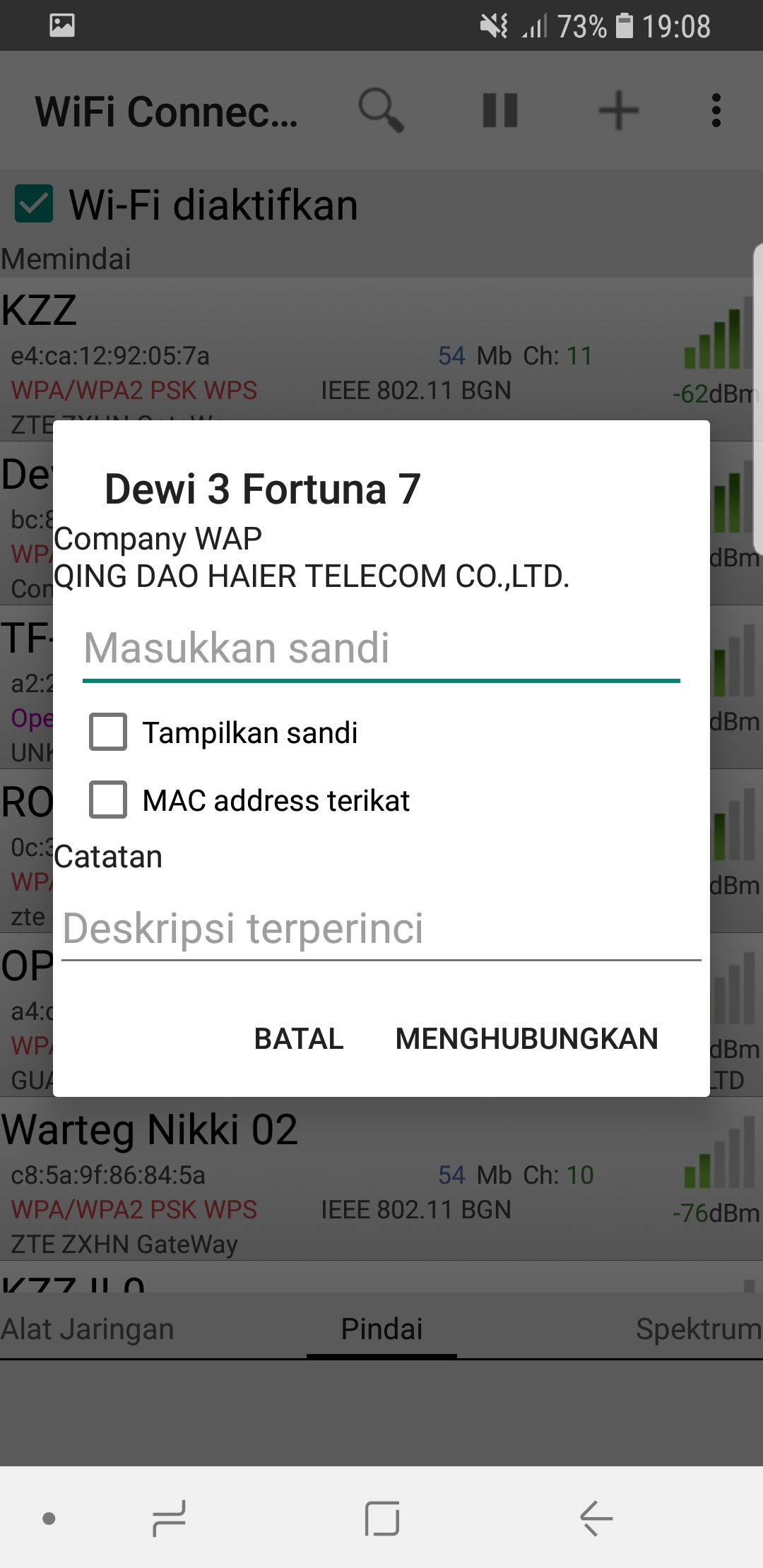Tap MENGHUBUNGKAN to connect

(527, 1039)
